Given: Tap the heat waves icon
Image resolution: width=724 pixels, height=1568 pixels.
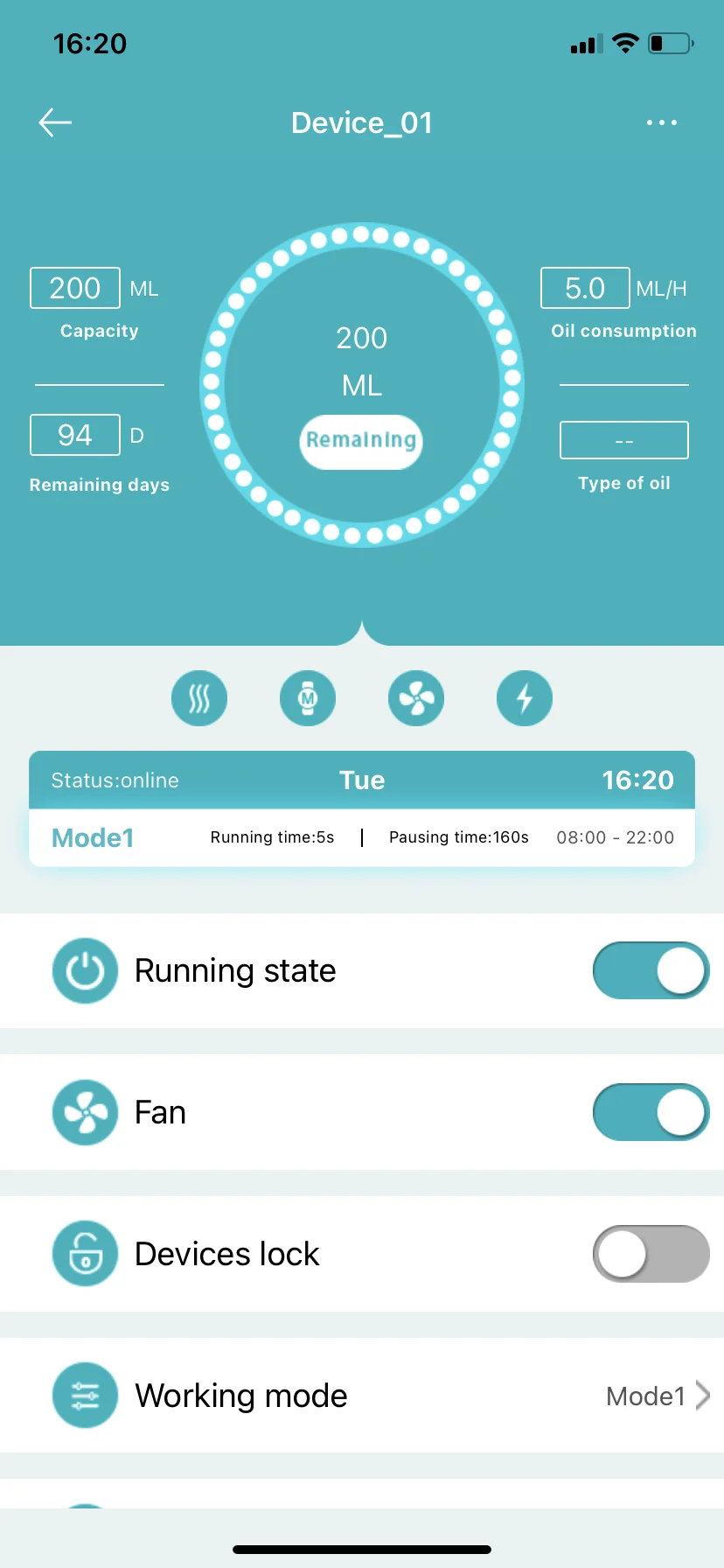Looking at the screenshot, I should 199,698.
